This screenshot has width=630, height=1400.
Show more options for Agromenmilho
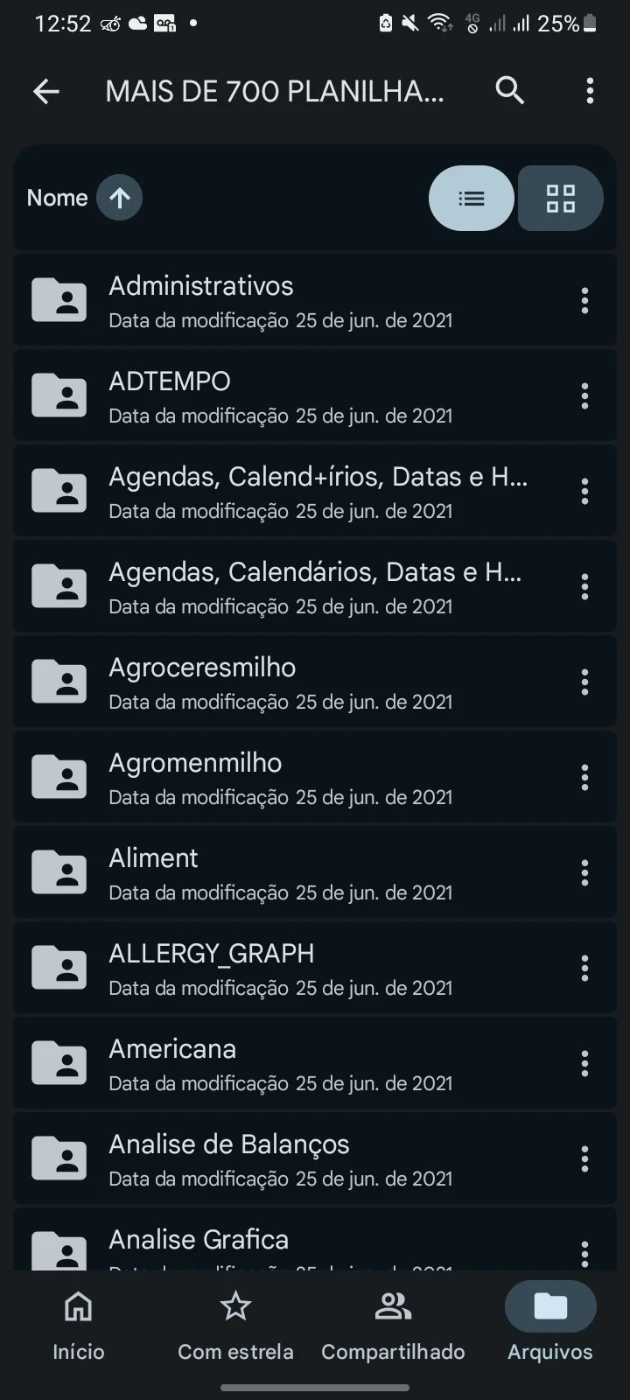coord(585,777)
